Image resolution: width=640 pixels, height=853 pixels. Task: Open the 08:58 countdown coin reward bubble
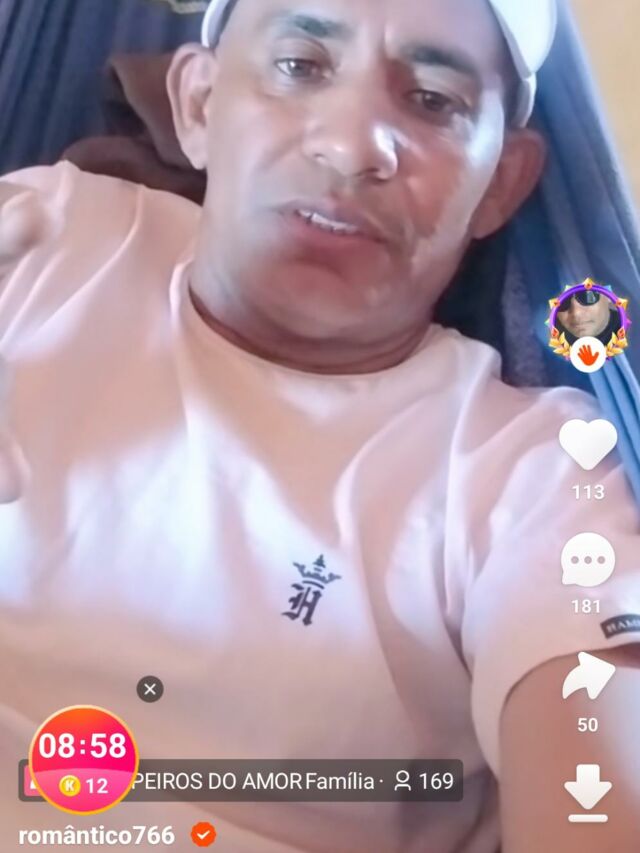83,759
